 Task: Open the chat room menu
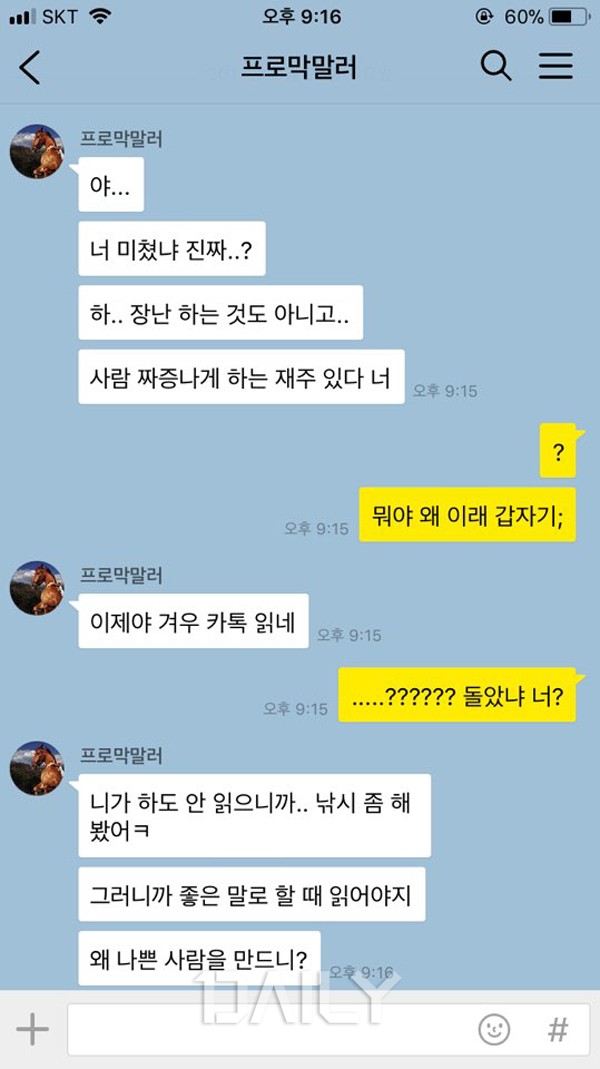[556, 67]
